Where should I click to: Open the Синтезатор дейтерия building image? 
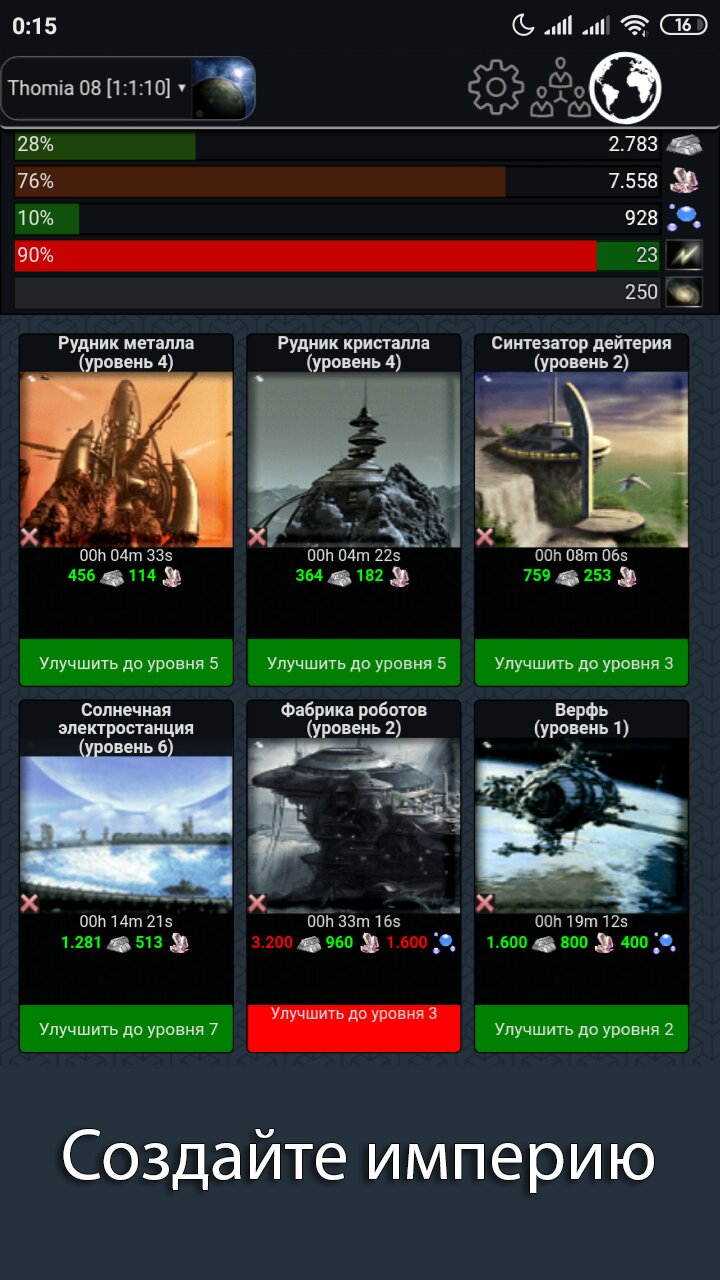click(x=582, y=458)
